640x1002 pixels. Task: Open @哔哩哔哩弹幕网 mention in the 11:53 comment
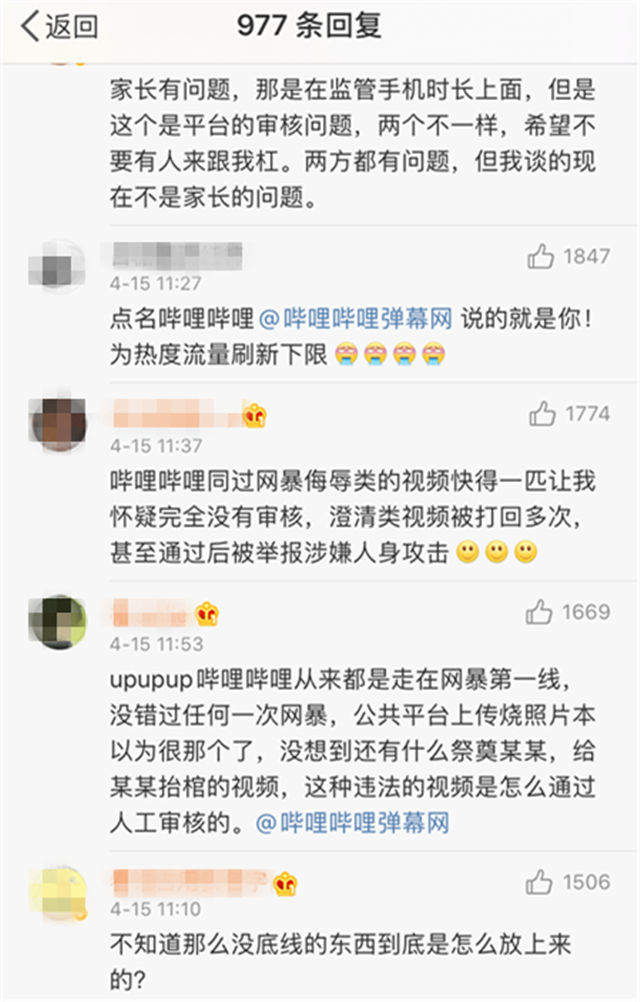point(352,823)
